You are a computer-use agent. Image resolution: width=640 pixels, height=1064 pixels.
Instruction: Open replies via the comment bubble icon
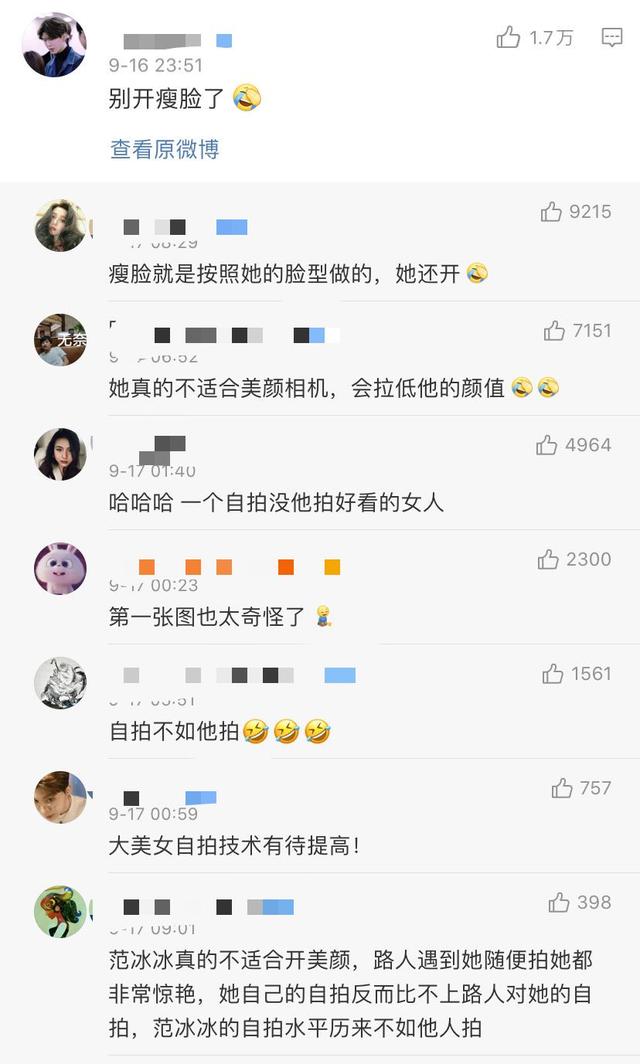click(x=612, y=38)
